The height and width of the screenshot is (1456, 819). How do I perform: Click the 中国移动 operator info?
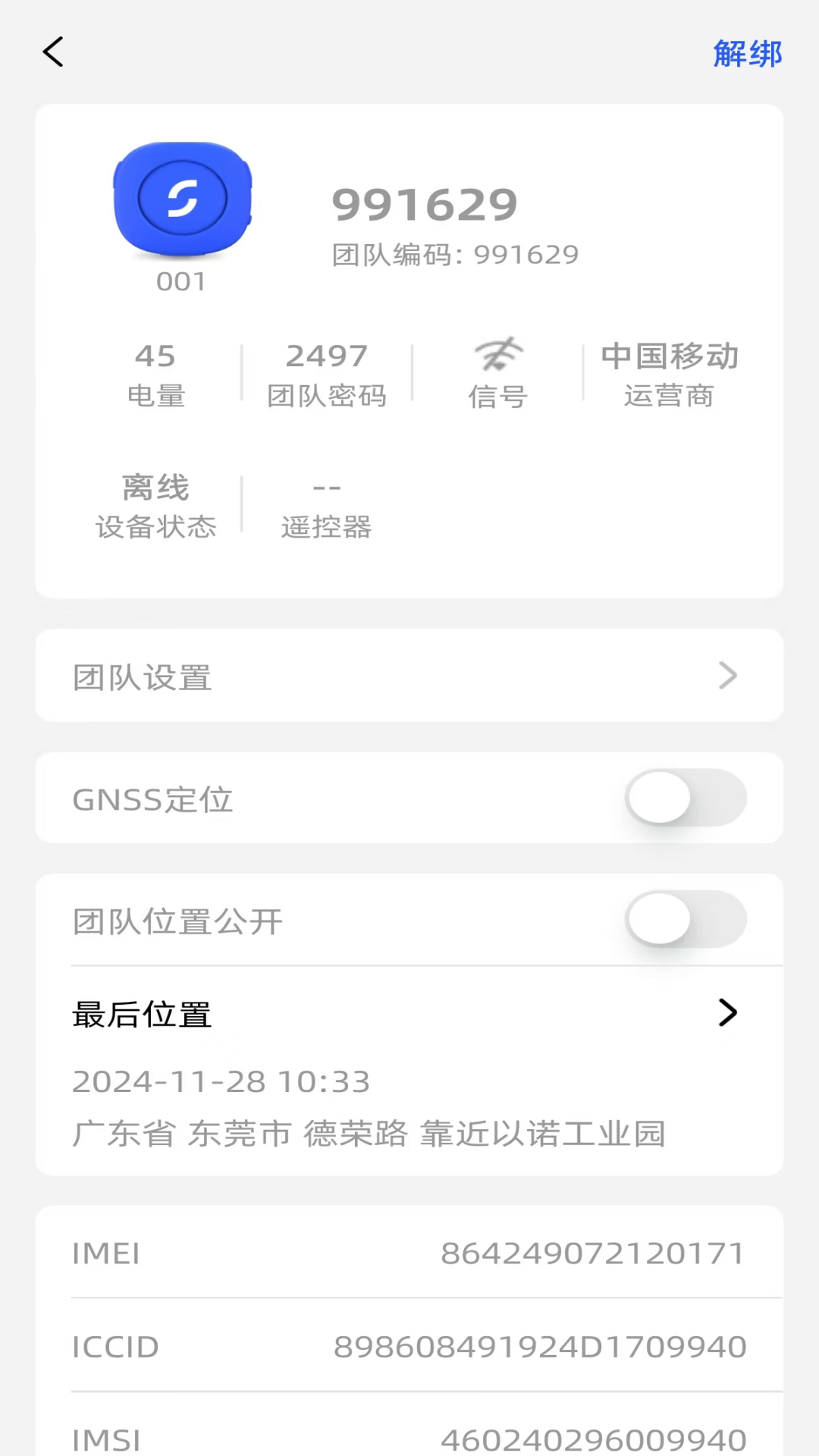pyautogui.click(x=670, y=374)
